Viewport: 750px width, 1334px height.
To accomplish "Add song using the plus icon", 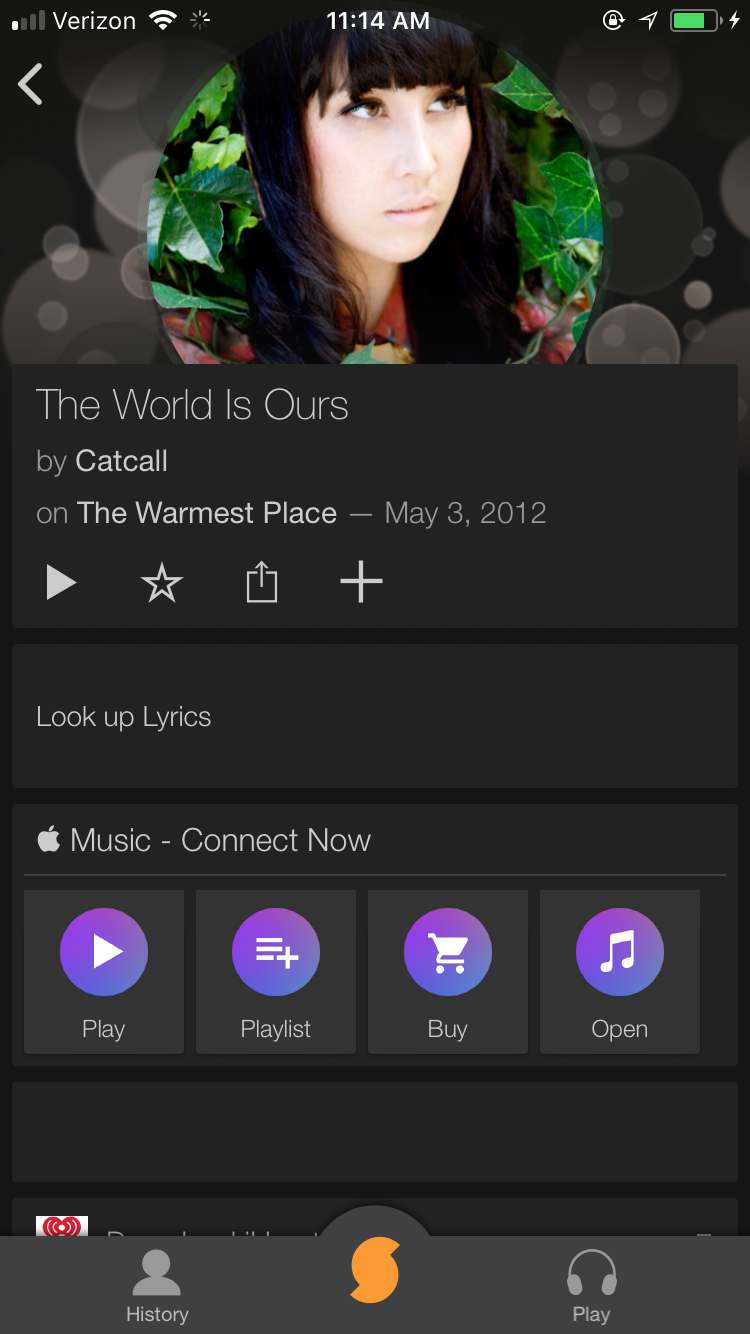I will coord(361,582).
